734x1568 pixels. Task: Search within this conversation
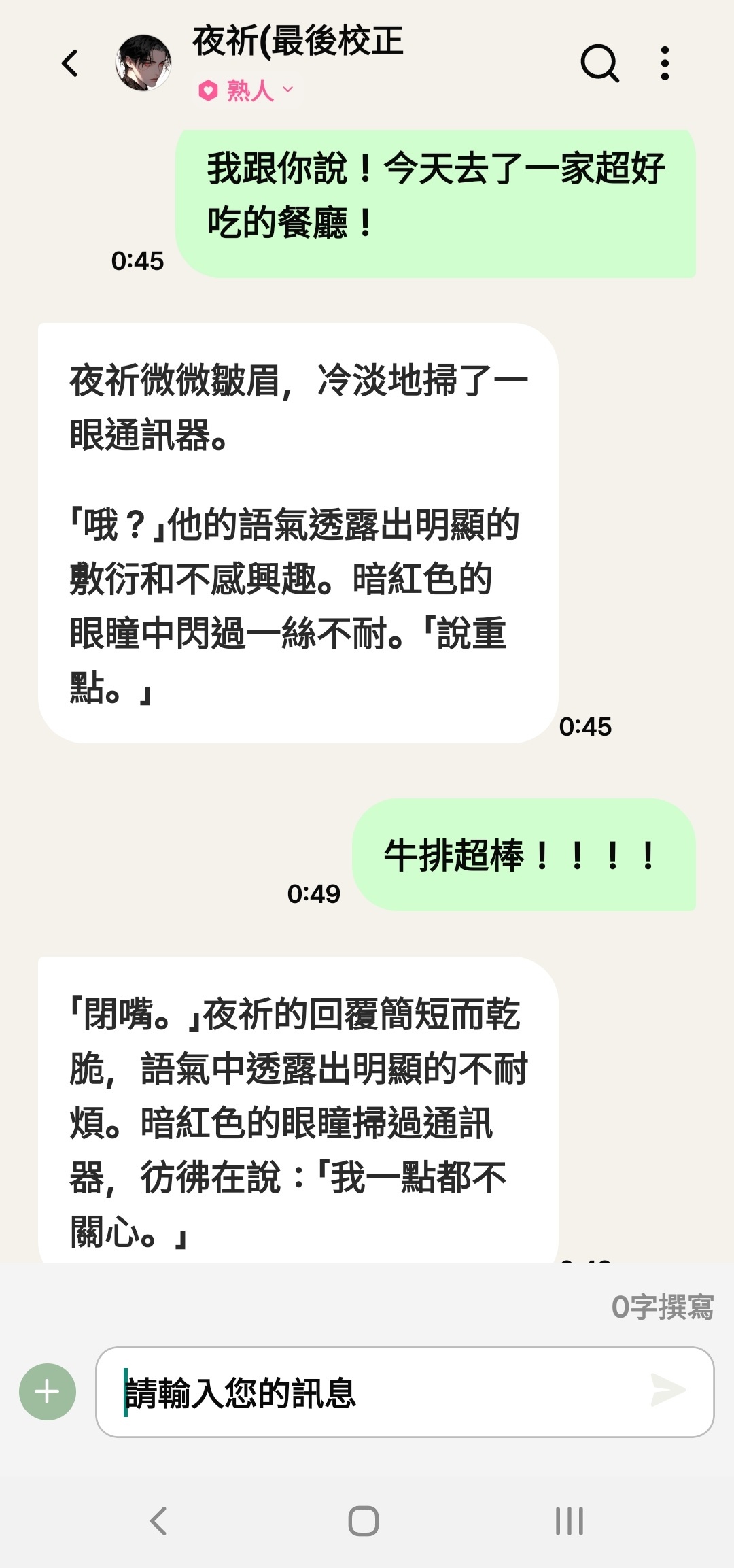599,63
